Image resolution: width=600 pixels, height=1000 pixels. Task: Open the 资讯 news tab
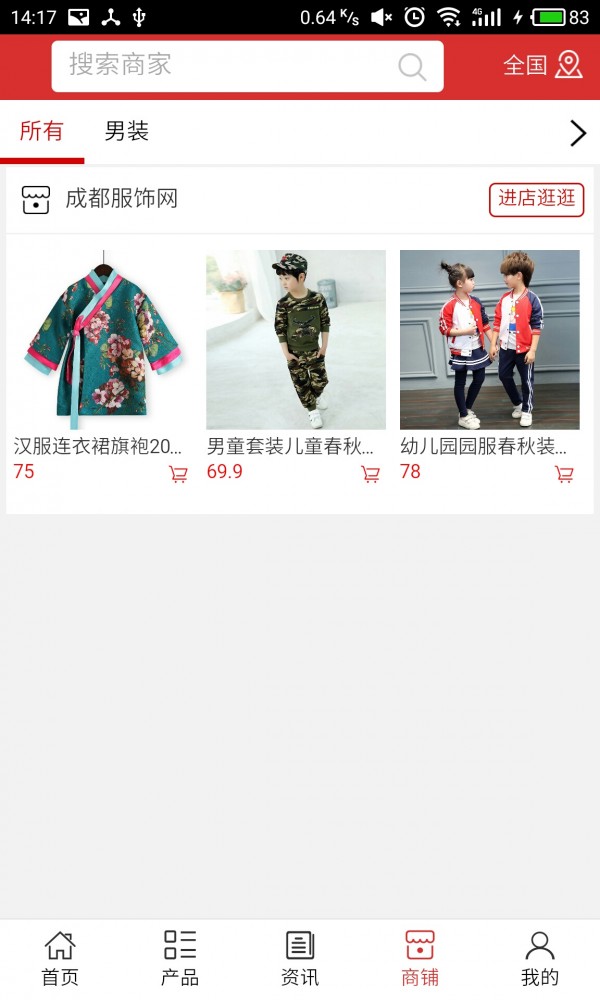pyautogui.click(x=300, y=959)
